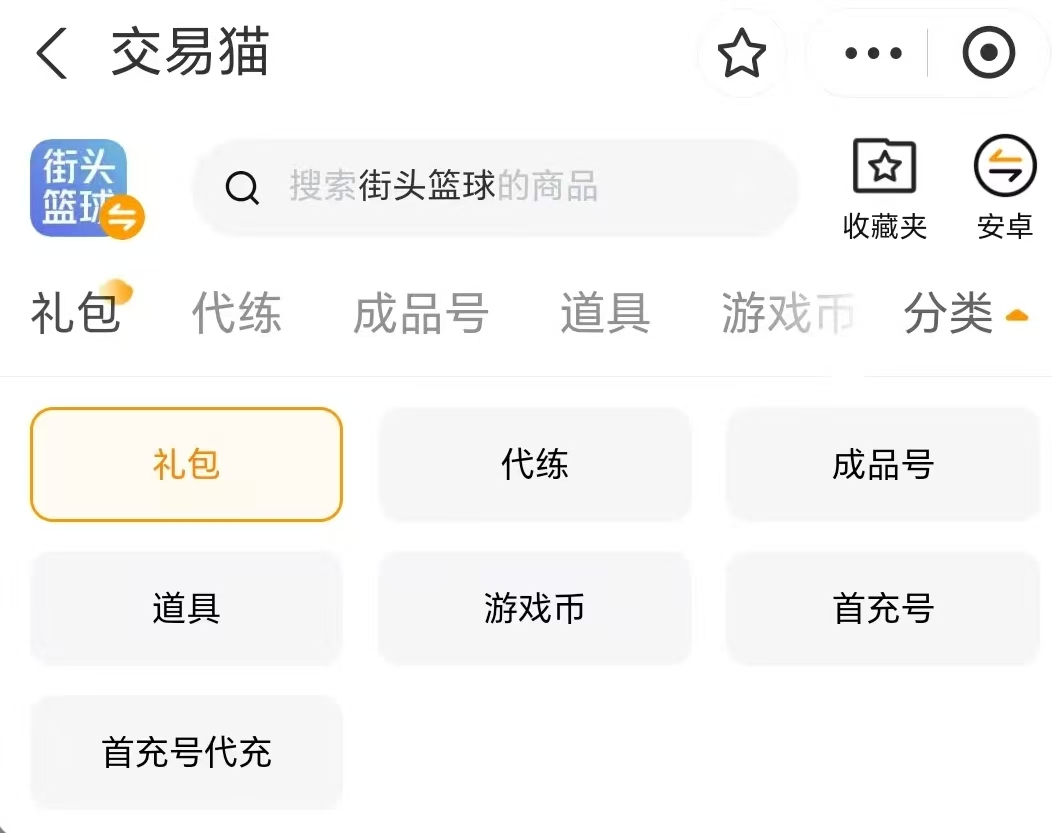The height and width of the screenshot is (833, 1052).
Task: Switch to the 游戏币 top tab
Action: click(x=788, y=313)
